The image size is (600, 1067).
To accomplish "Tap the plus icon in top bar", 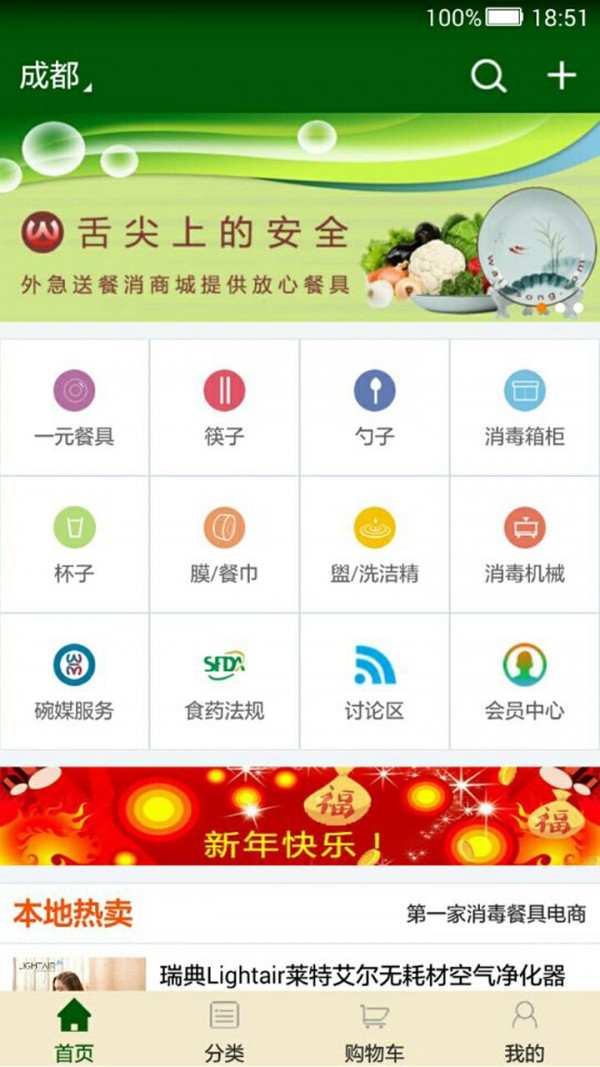I will pyautogui.click(x=561, y=76).
